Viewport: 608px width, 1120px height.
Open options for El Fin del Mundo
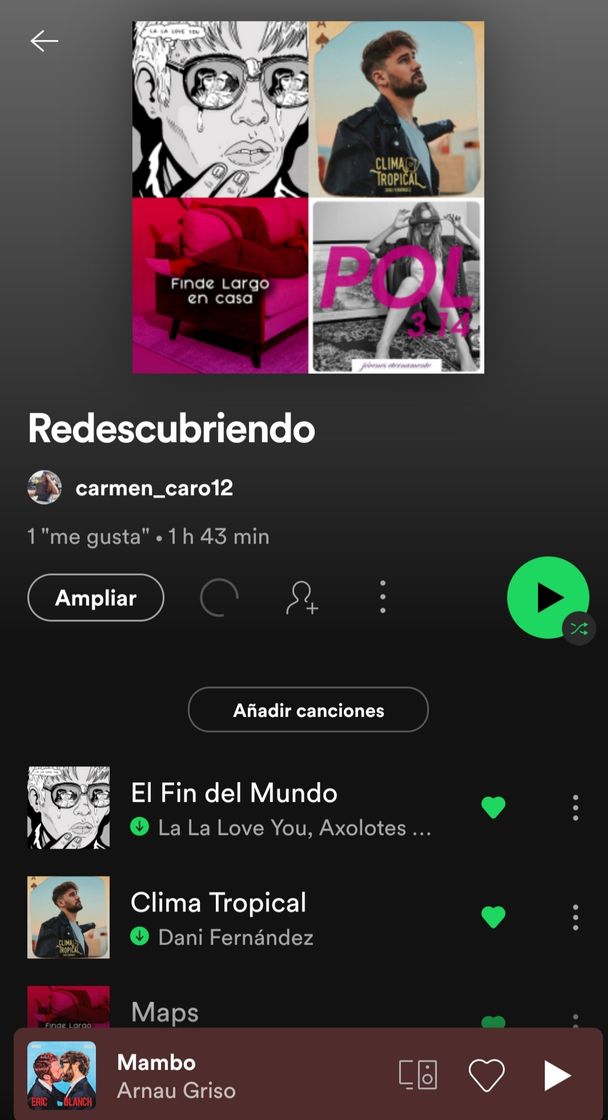(x=575, y=807)
